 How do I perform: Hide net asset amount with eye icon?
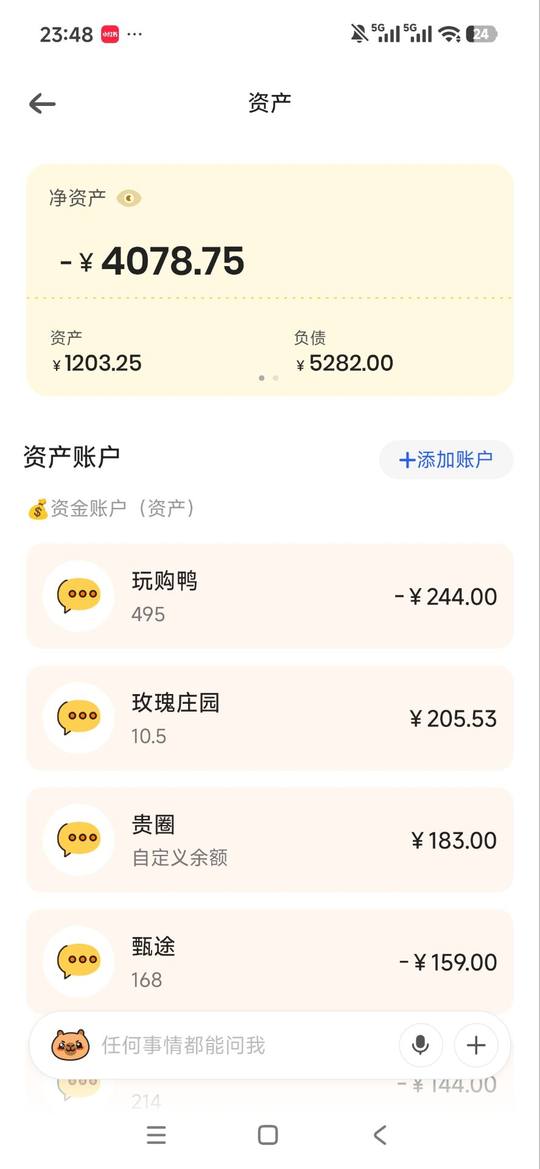click(128, 198)
